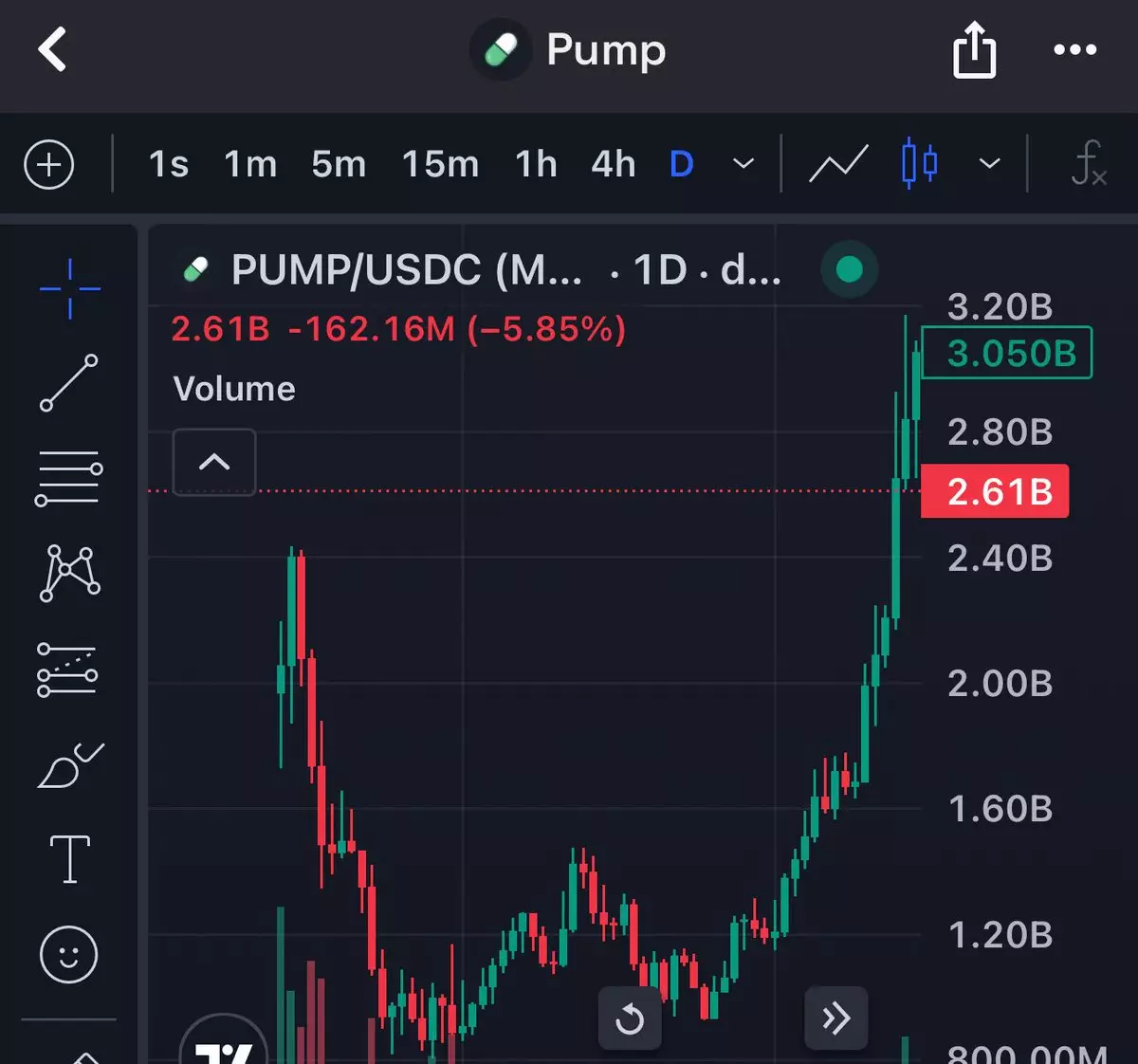
Task: Tap the plus circle to add a symbol
Action: click(48, 165)
